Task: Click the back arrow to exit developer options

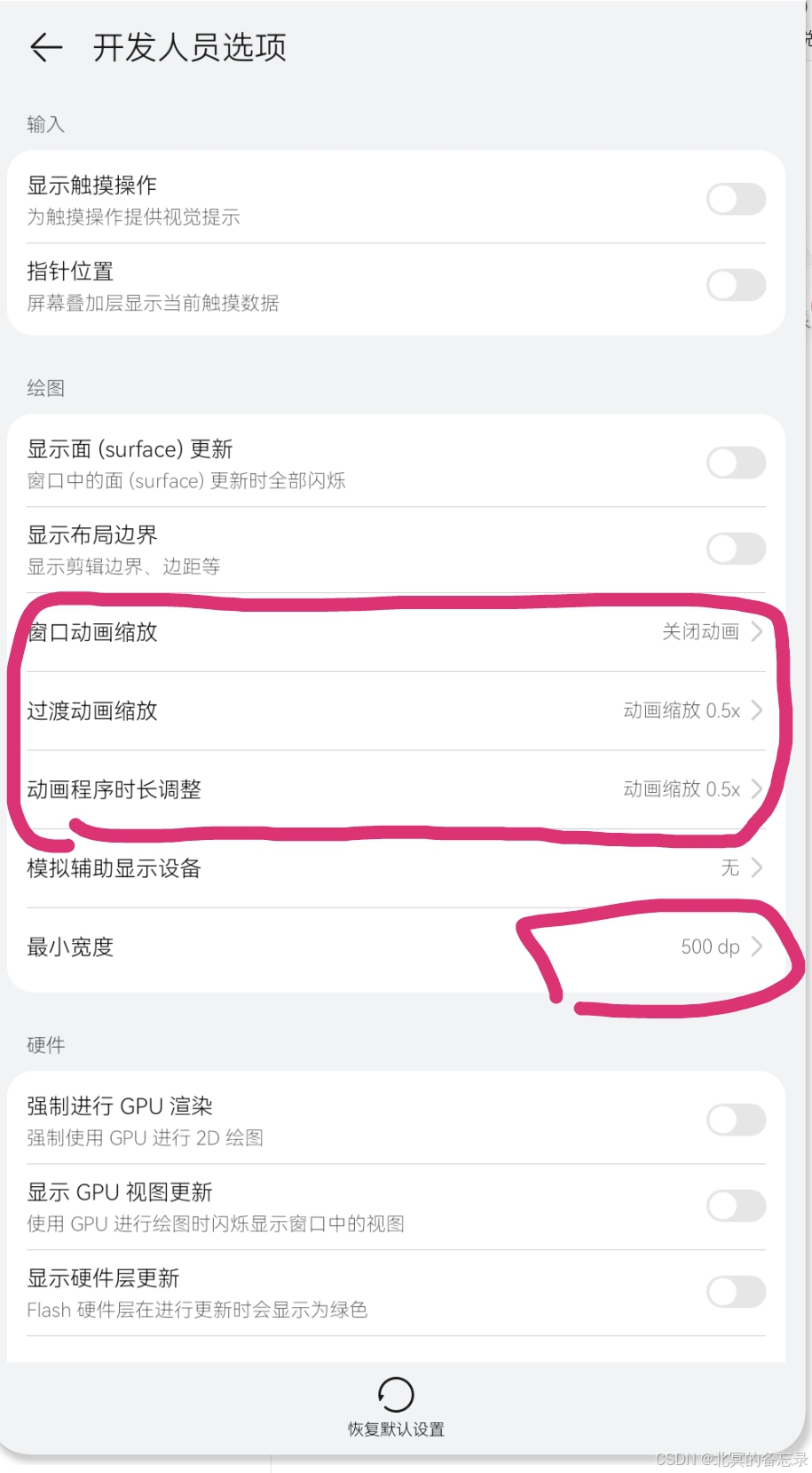Action: pos(44,46)
